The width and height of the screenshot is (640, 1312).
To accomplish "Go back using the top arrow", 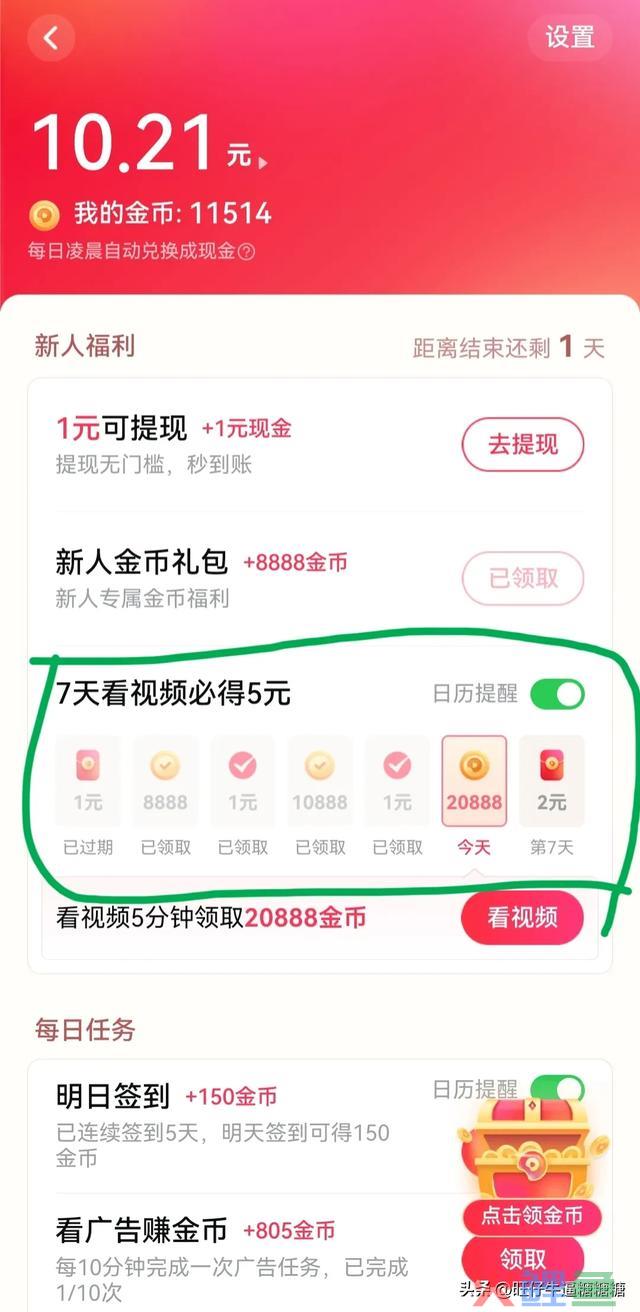I will click(x=51, y=38).
